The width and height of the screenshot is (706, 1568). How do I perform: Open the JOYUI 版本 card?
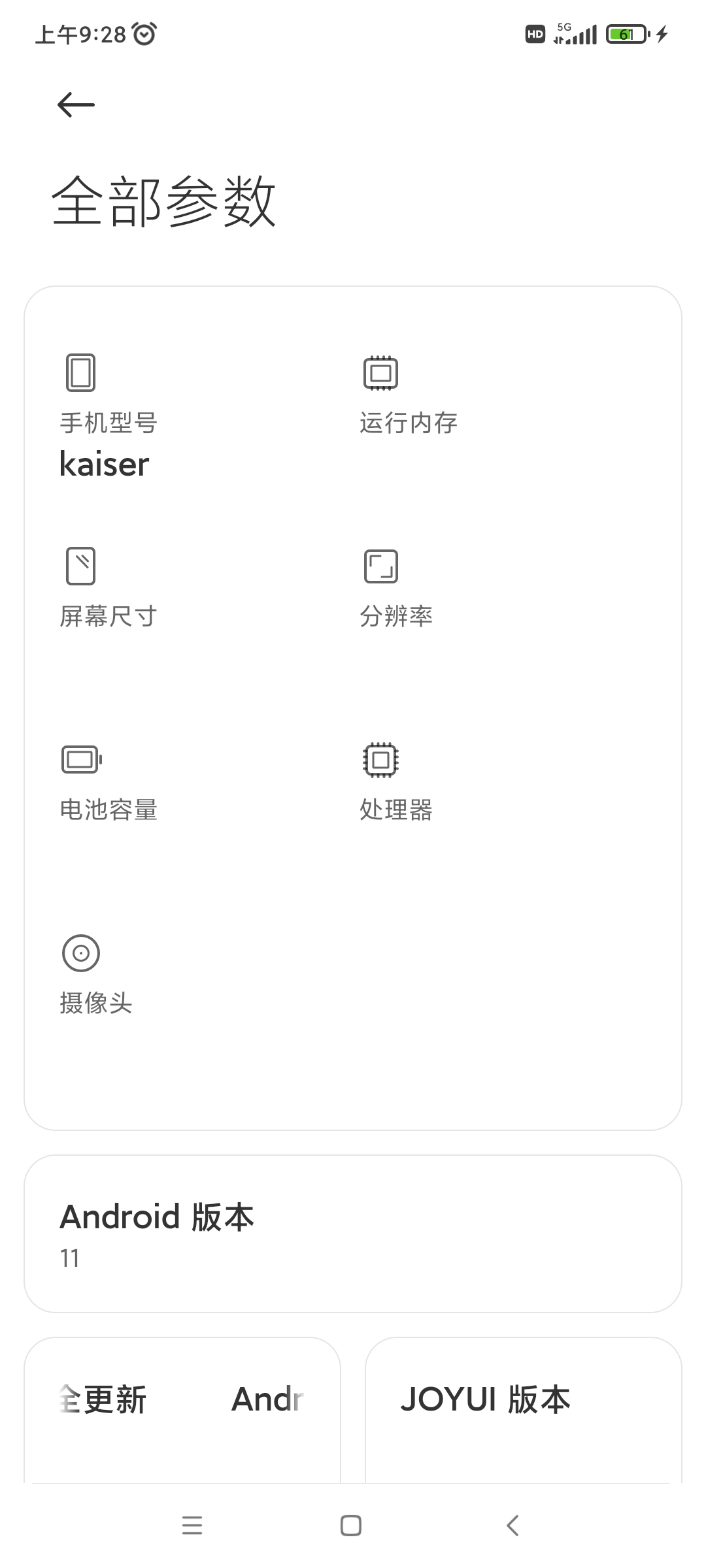(523, 1405)
